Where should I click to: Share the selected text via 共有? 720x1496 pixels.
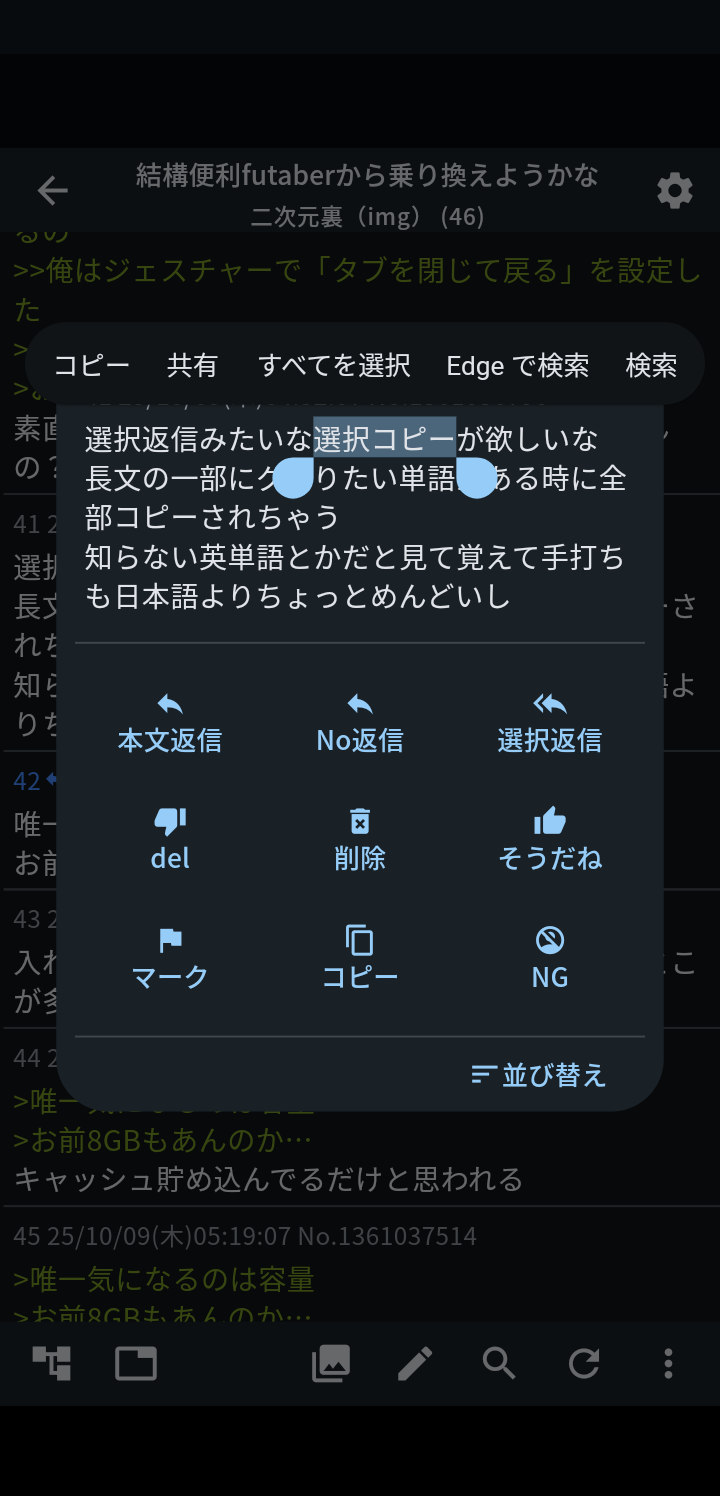(192, 366)
